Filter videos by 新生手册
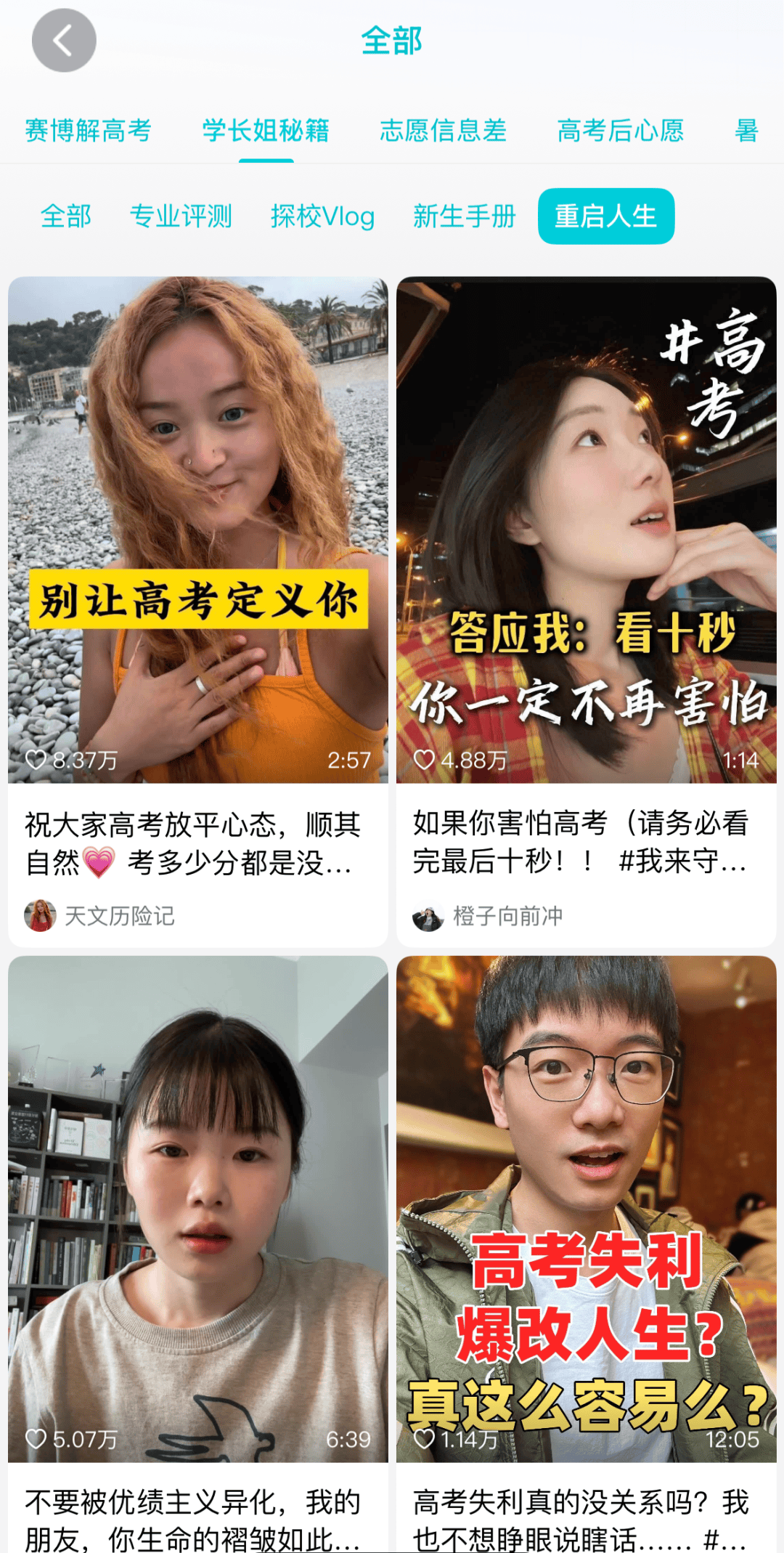This screenshot has width=784, height=1553. point(464,216)
